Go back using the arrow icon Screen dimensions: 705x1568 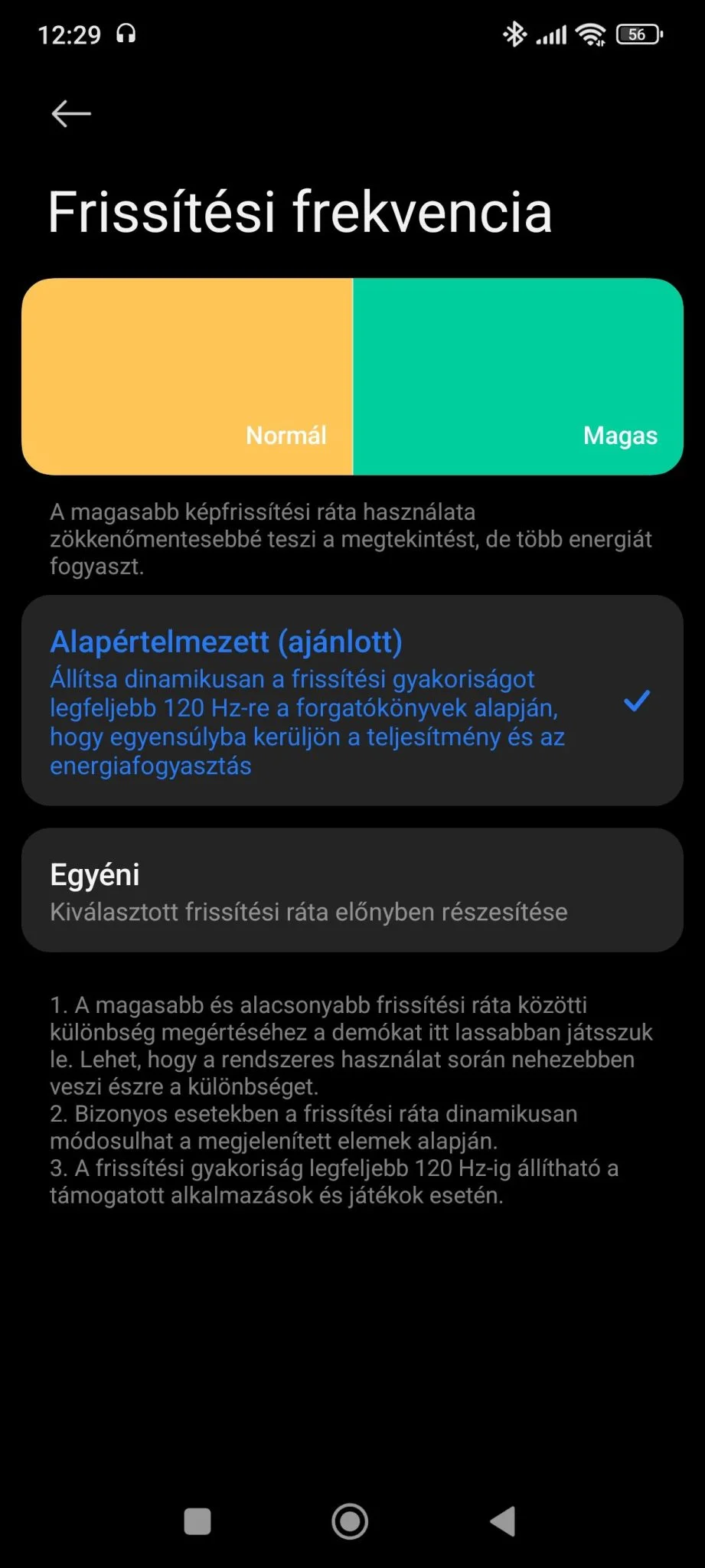click(x=71, y=113)
